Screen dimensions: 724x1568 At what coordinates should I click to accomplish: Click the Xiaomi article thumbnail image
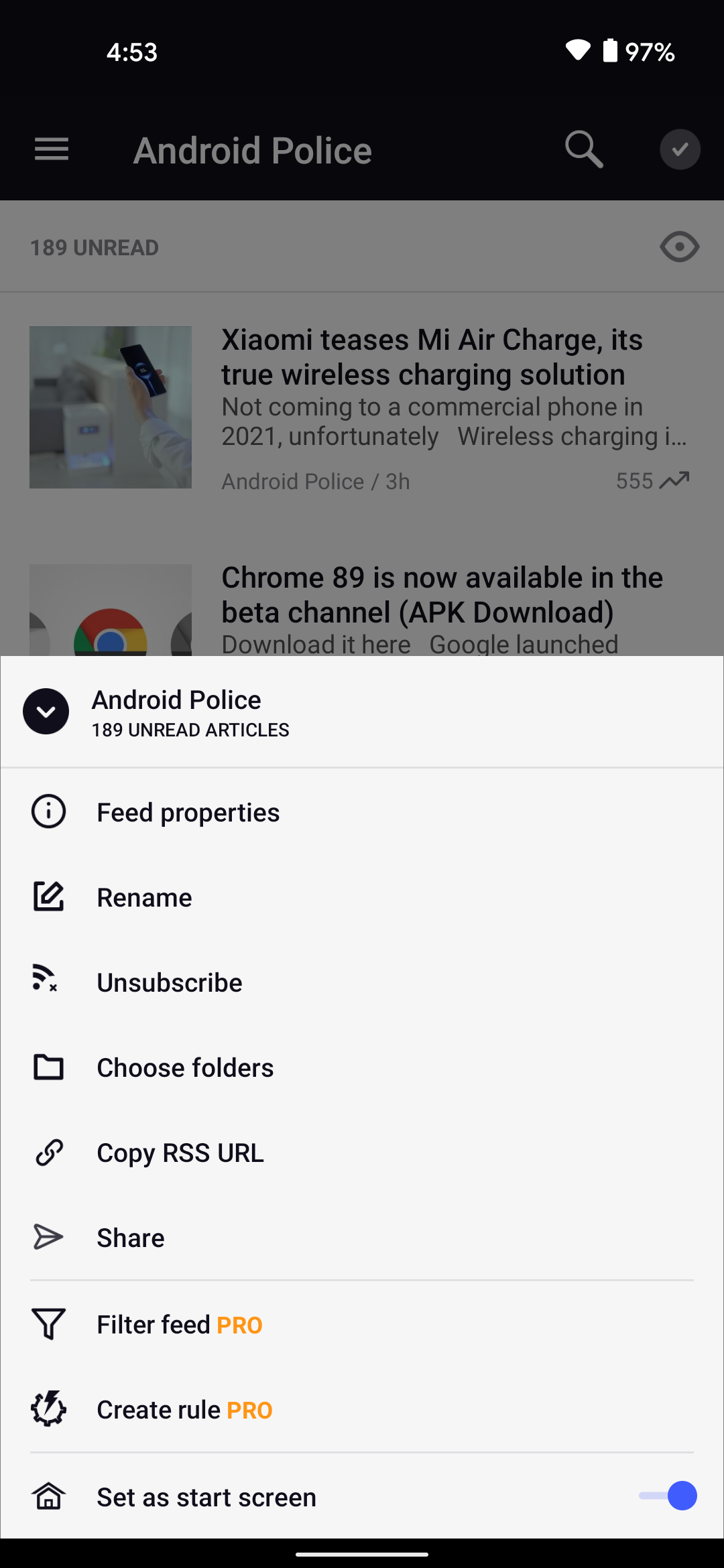pyautogui.click(x=110, y=406)
